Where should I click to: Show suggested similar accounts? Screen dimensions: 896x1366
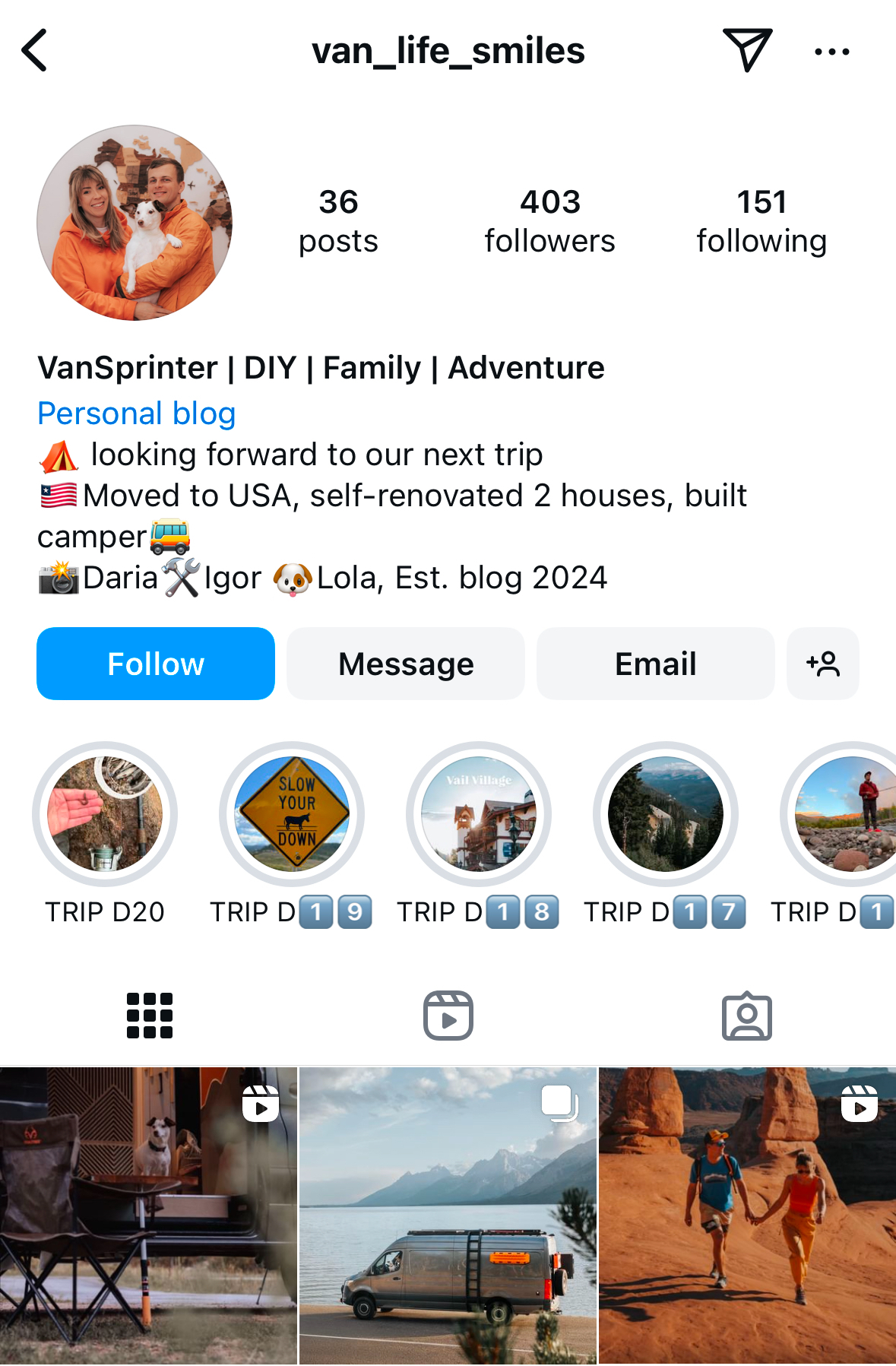tap(823, 664)
